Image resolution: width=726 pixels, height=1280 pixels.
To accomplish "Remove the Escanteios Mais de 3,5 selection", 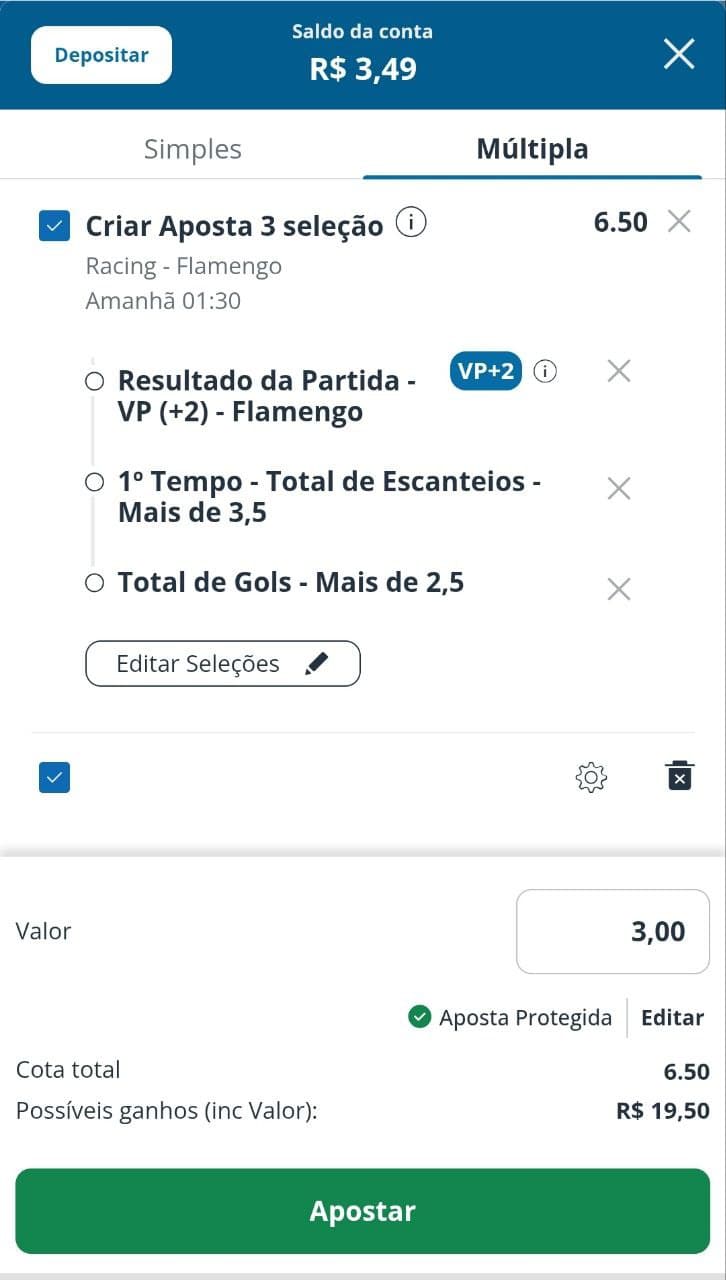I will point(618,489).
